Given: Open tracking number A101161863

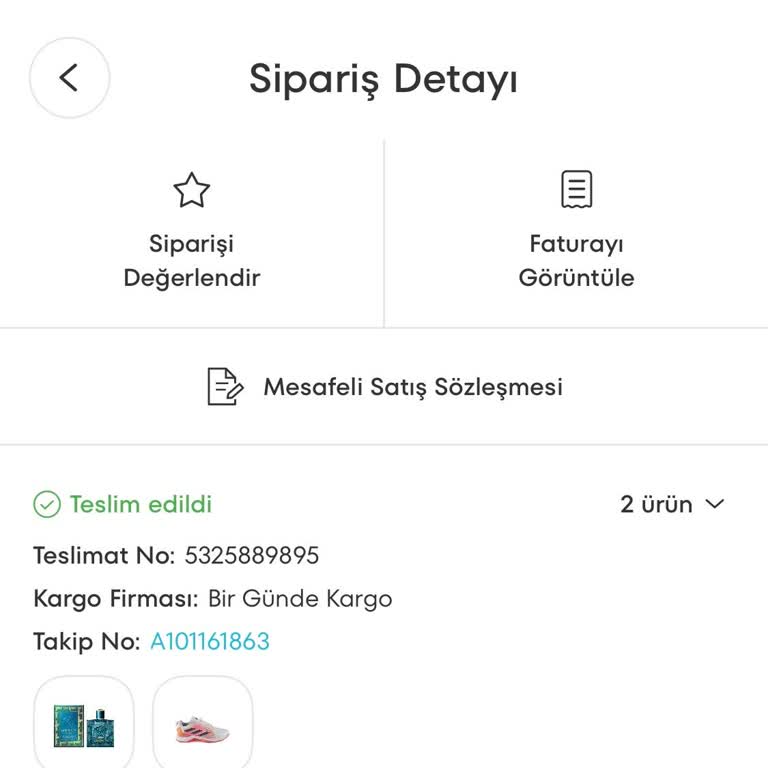Looking at the screenshot, I should [210, 641].
